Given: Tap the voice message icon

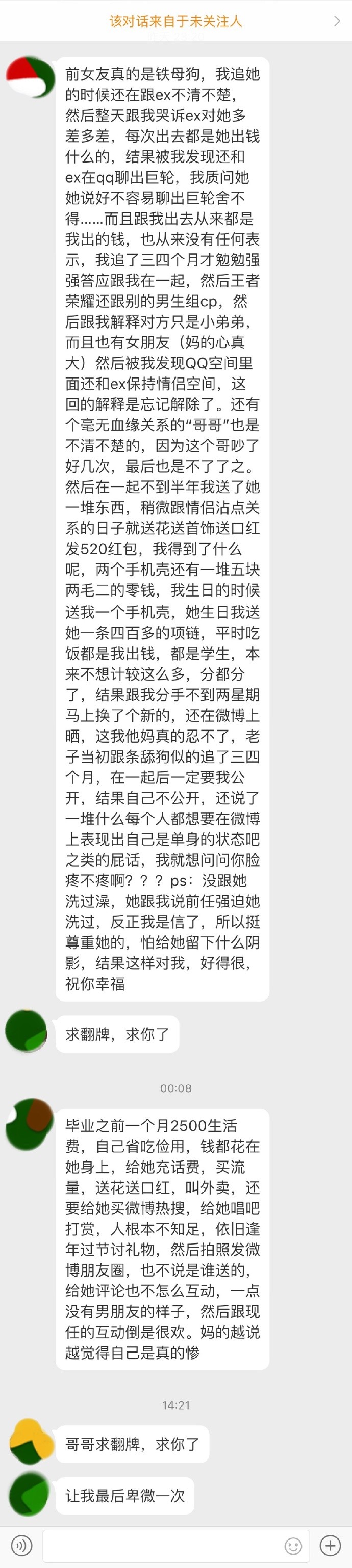Looking at the screenshot, I should point(21,1545).
